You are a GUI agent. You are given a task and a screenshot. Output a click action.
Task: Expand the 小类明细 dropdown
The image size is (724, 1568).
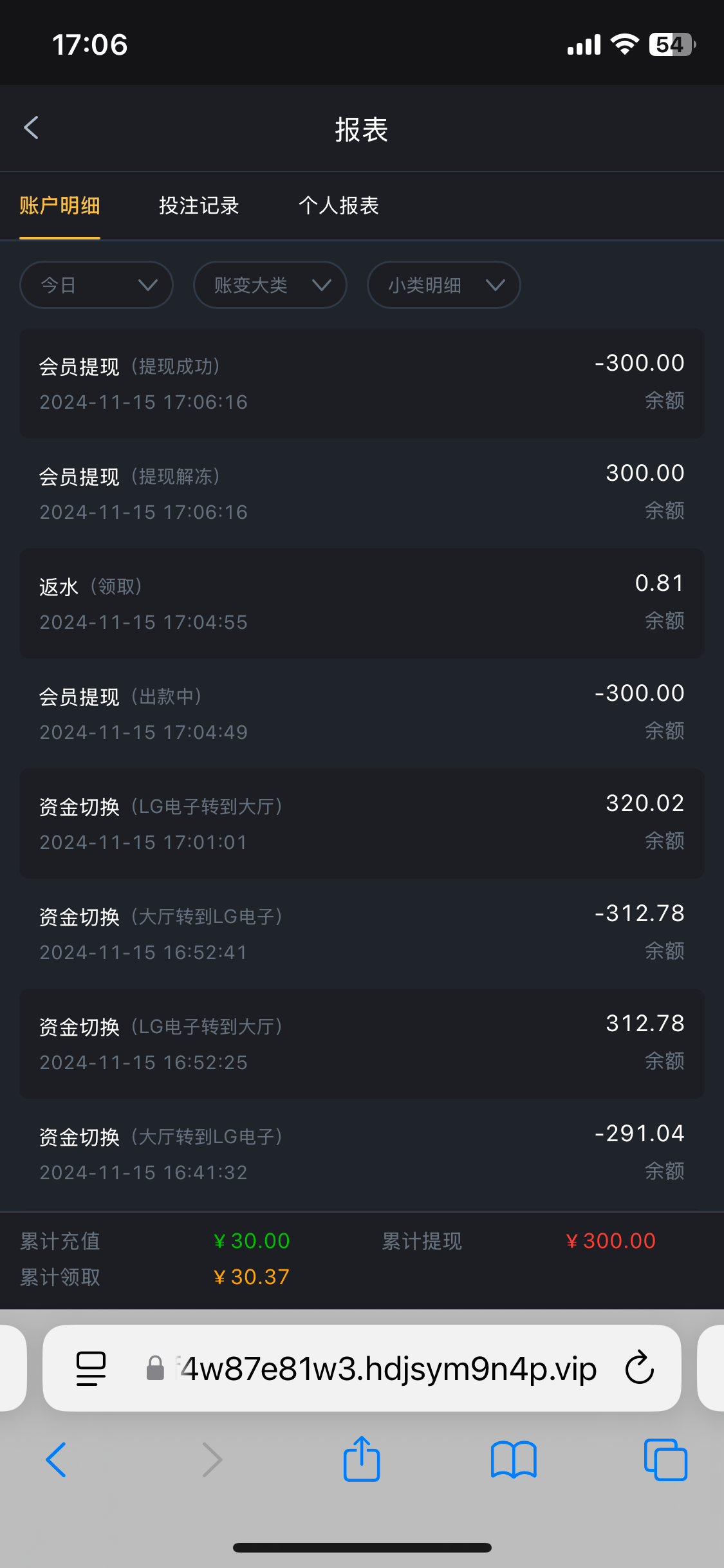click(x=444, y=285)
